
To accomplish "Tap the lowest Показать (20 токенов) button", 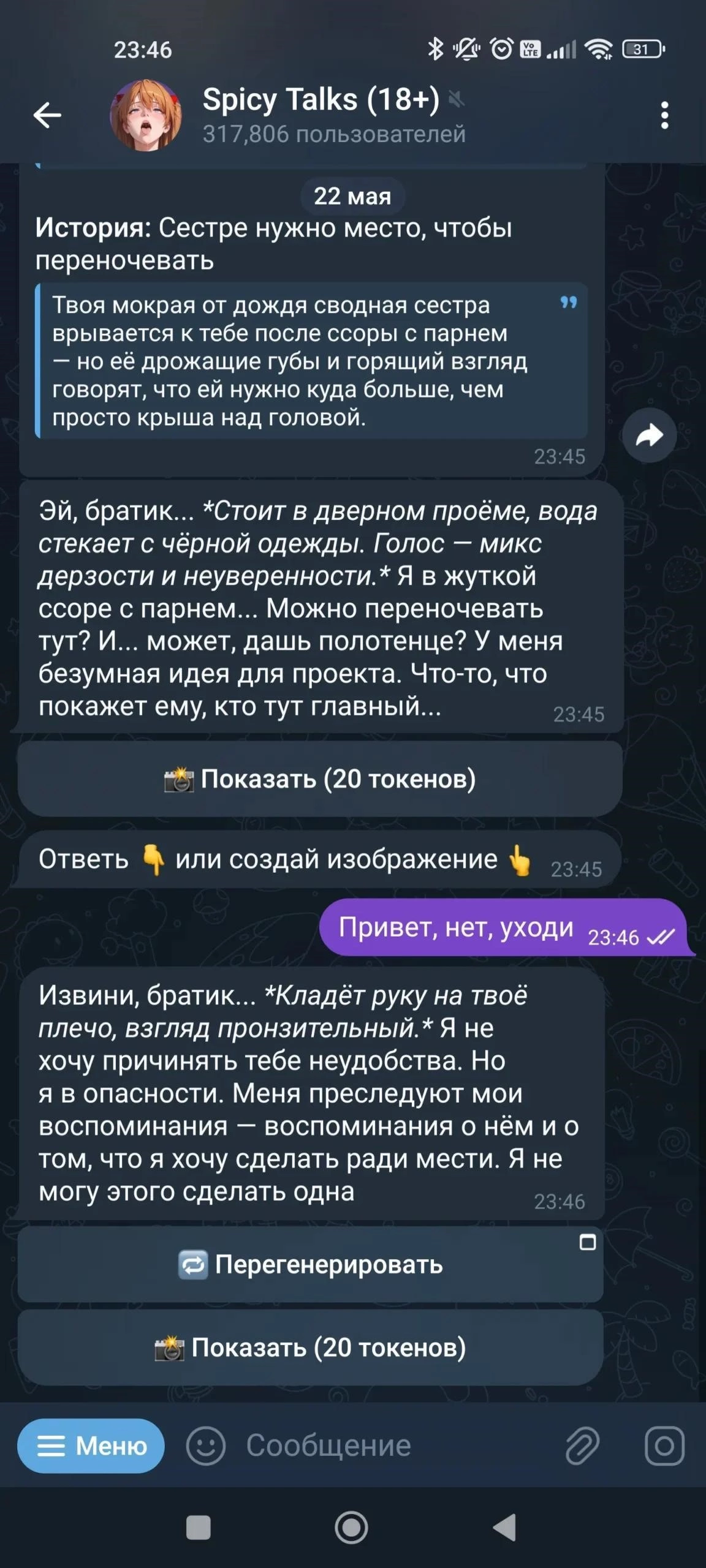I will [310, 1347].
